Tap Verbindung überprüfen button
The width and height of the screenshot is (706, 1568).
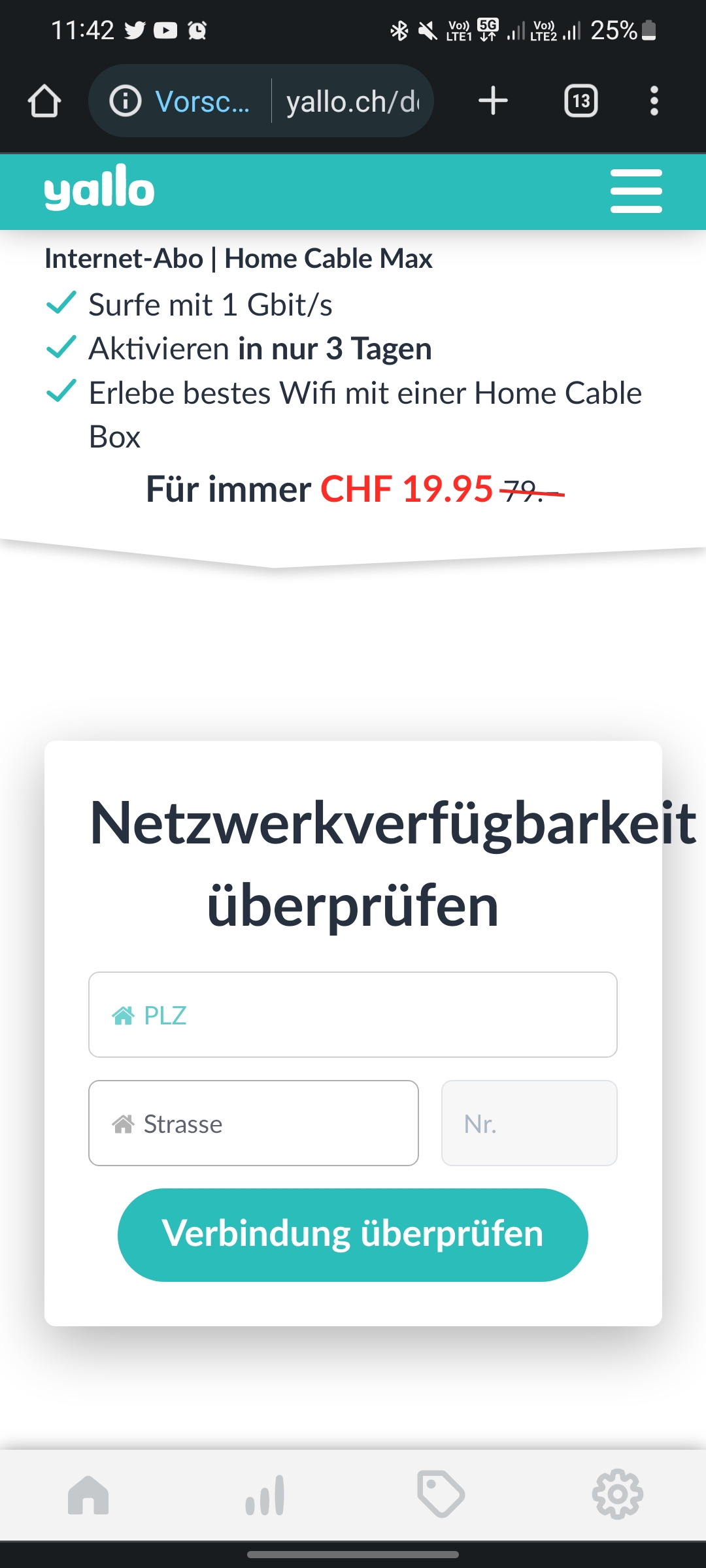click(353, 1234)
